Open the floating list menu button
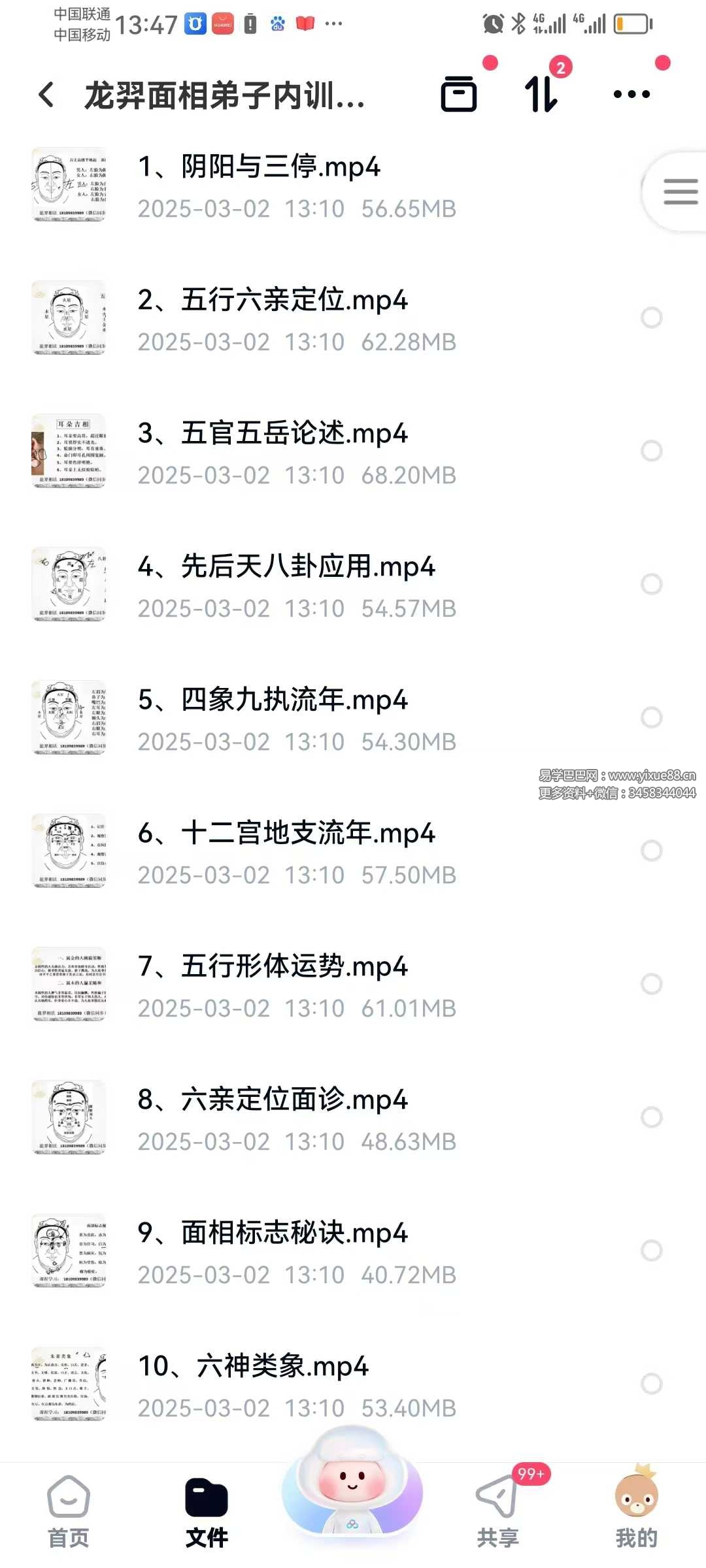The image size is (706, 1568). (x=680, y=192)
